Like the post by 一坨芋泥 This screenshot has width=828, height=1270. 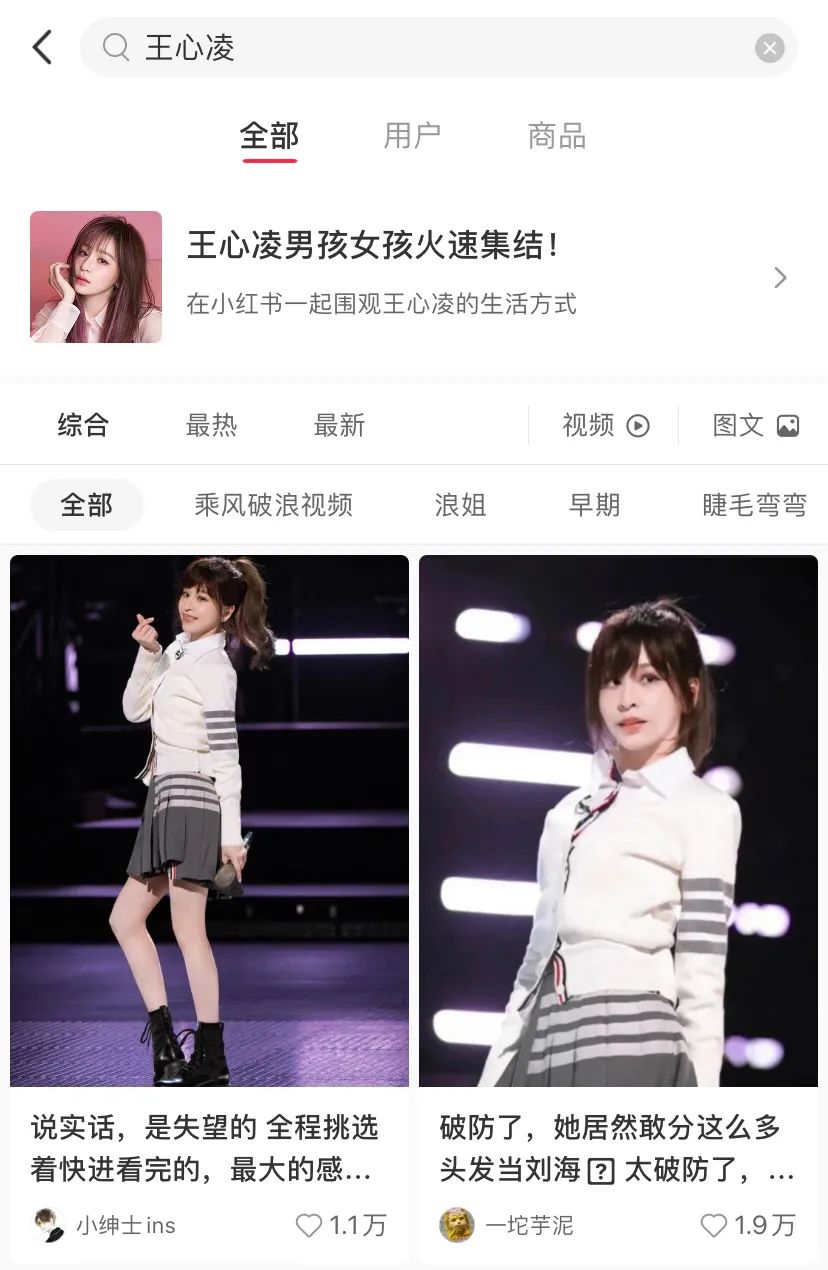pyautogui.click(x=714, y=1225)
